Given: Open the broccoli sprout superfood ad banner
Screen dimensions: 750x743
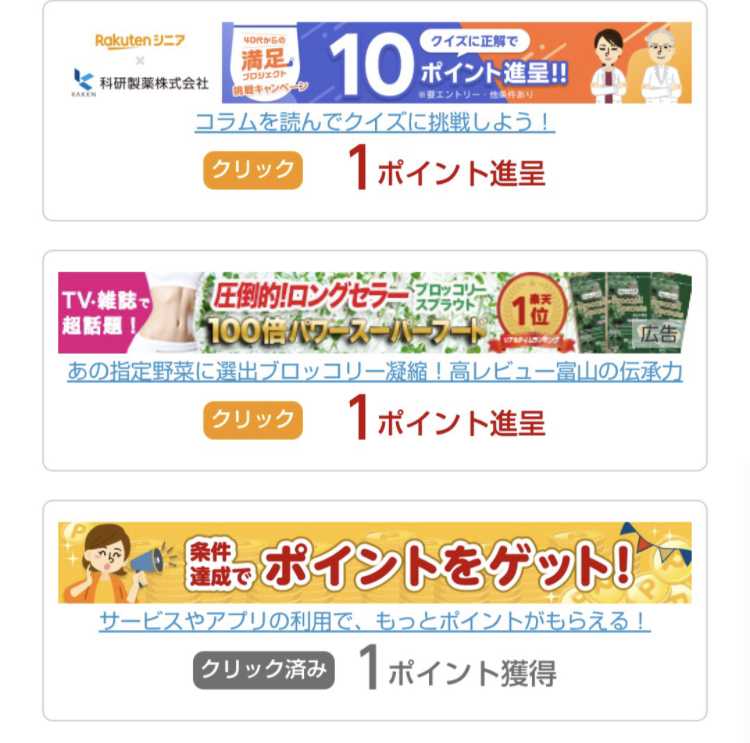Looking at the screenshot, I should [x=374, y=313].
